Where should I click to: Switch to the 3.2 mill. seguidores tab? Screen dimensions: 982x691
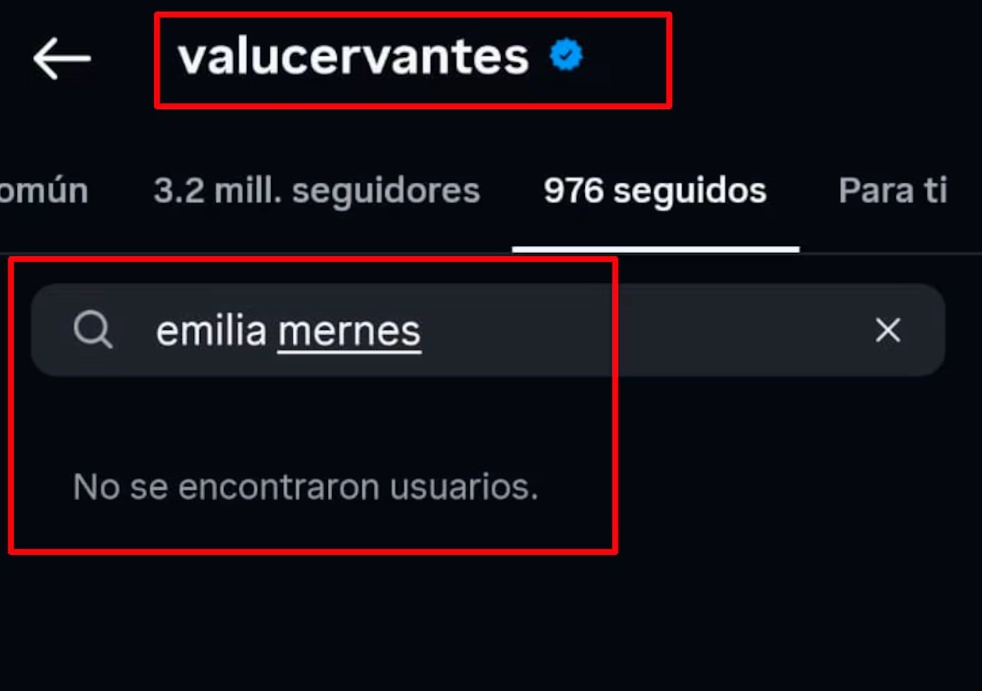point(316,190)
